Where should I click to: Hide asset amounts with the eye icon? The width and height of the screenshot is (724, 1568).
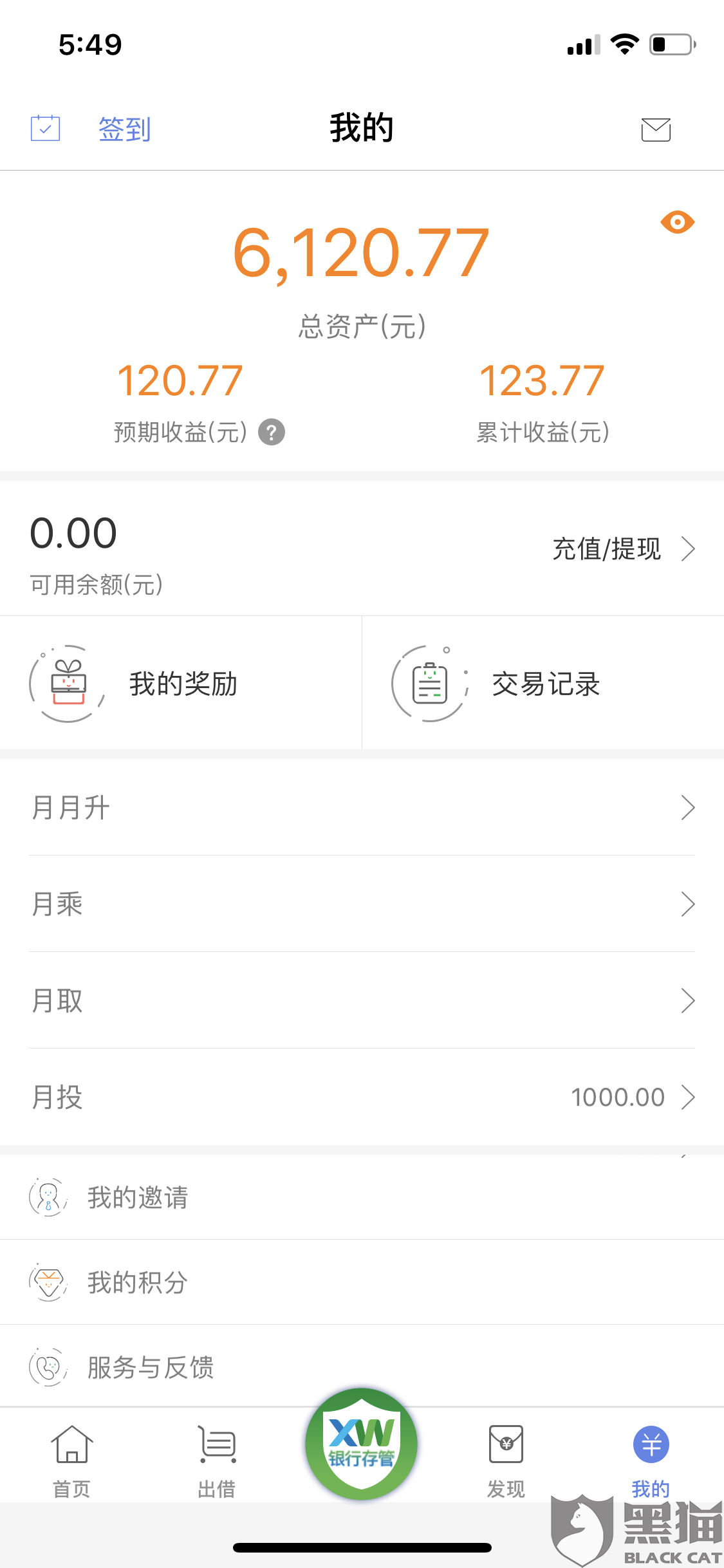coord(677,222)
